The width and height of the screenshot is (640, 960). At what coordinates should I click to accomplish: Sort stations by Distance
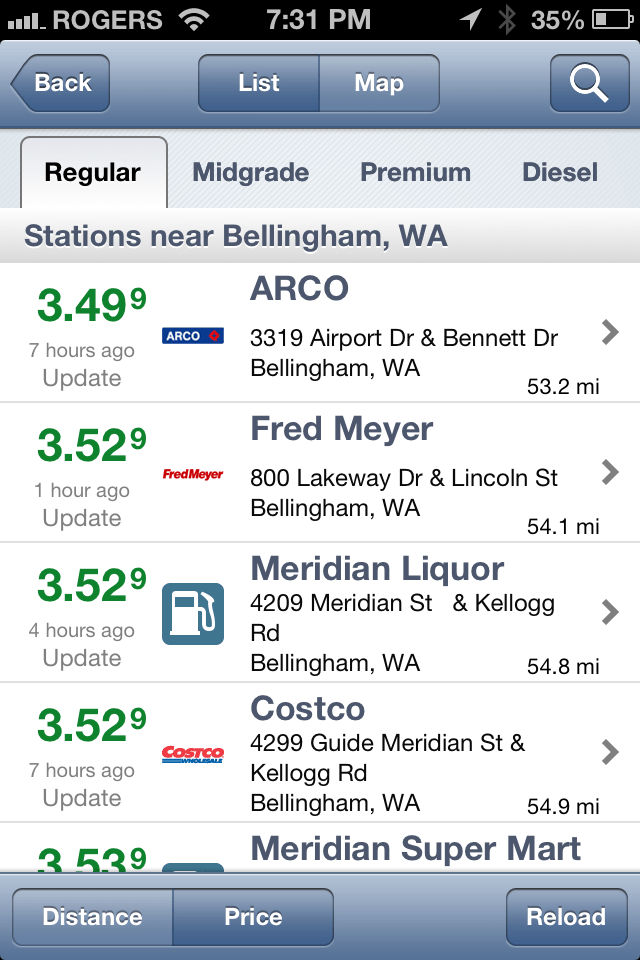pyautogui.click(x=93, y=917)
